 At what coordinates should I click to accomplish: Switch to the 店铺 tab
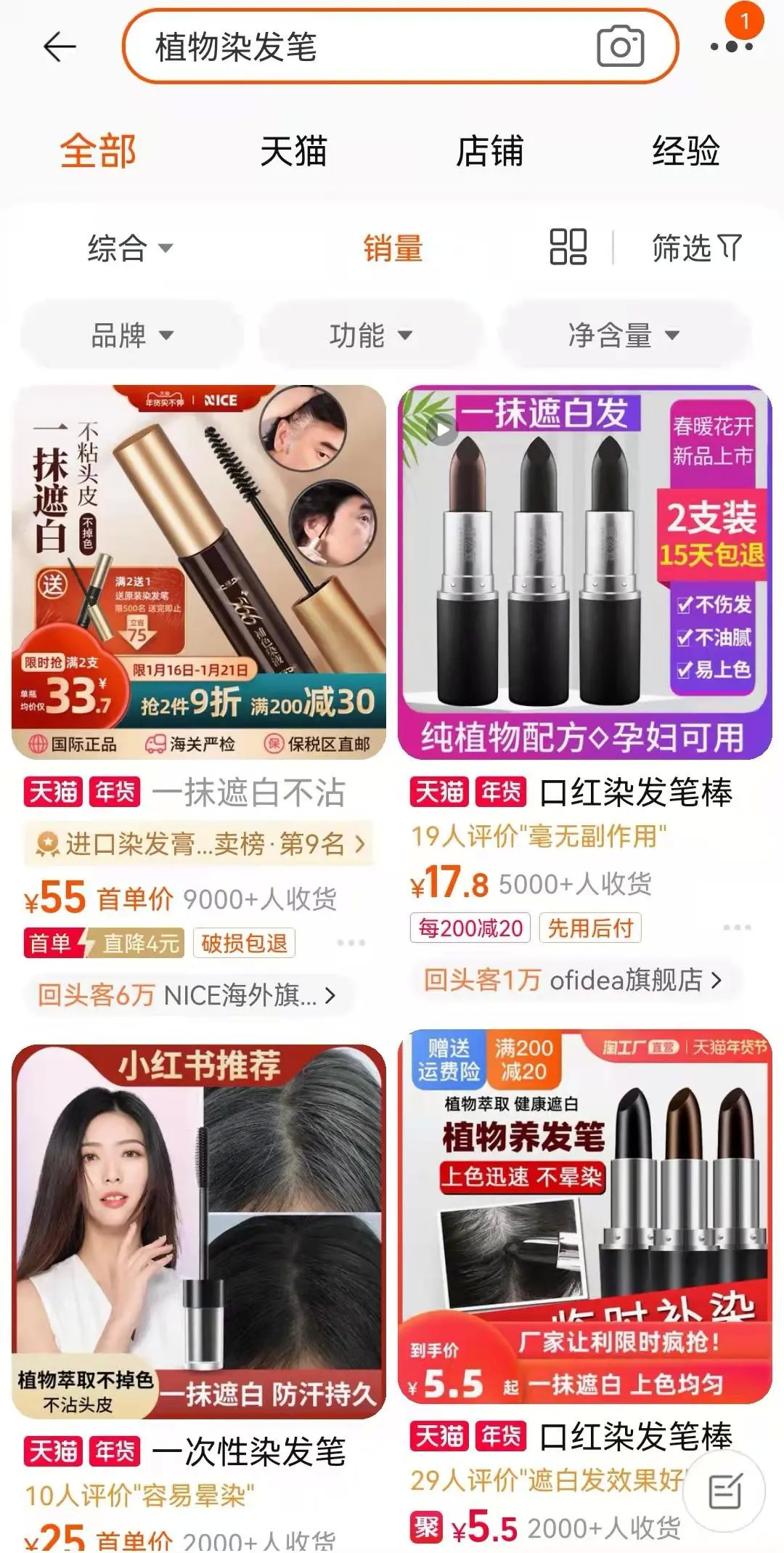pyautogui.click(x=489, y=151)
